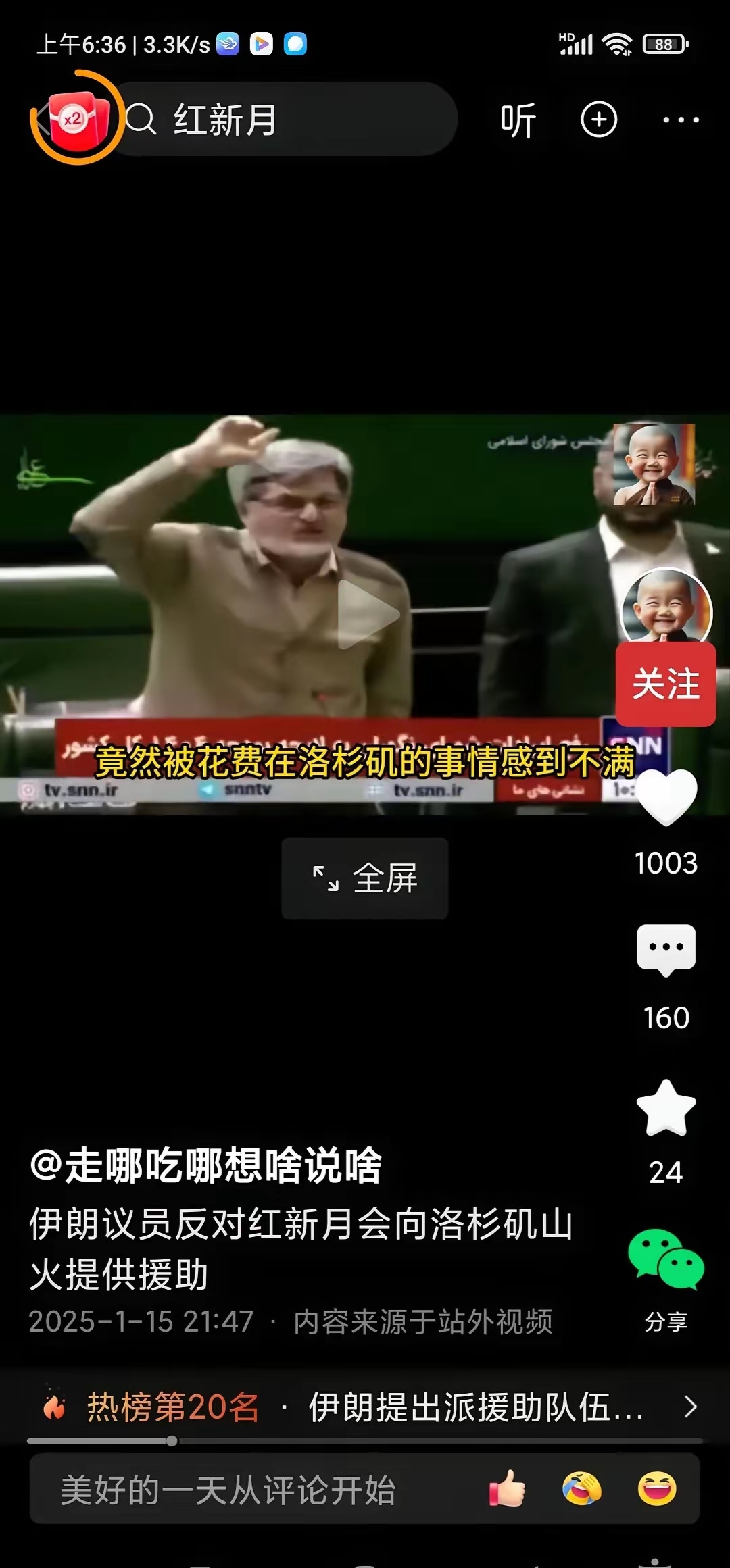Tap the 听 listen mode icon
The width and height of the screenshot is (730, 1568).
[x=517, y=119]
